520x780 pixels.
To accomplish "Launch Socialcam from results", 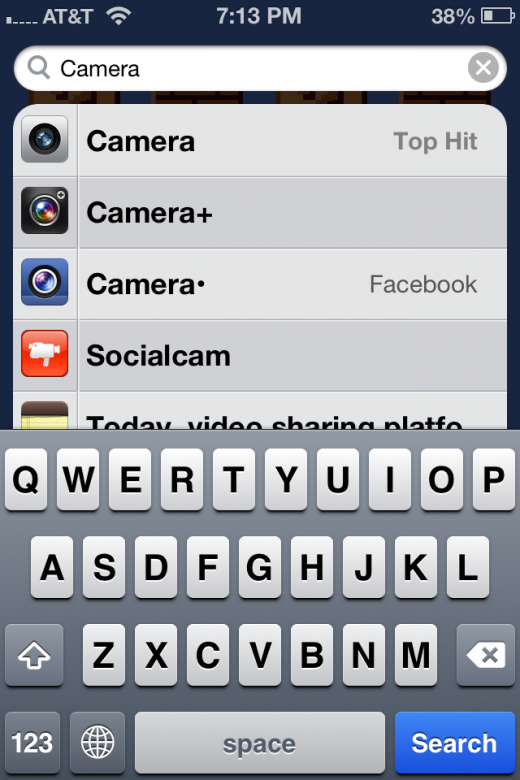I will [260, 356].
